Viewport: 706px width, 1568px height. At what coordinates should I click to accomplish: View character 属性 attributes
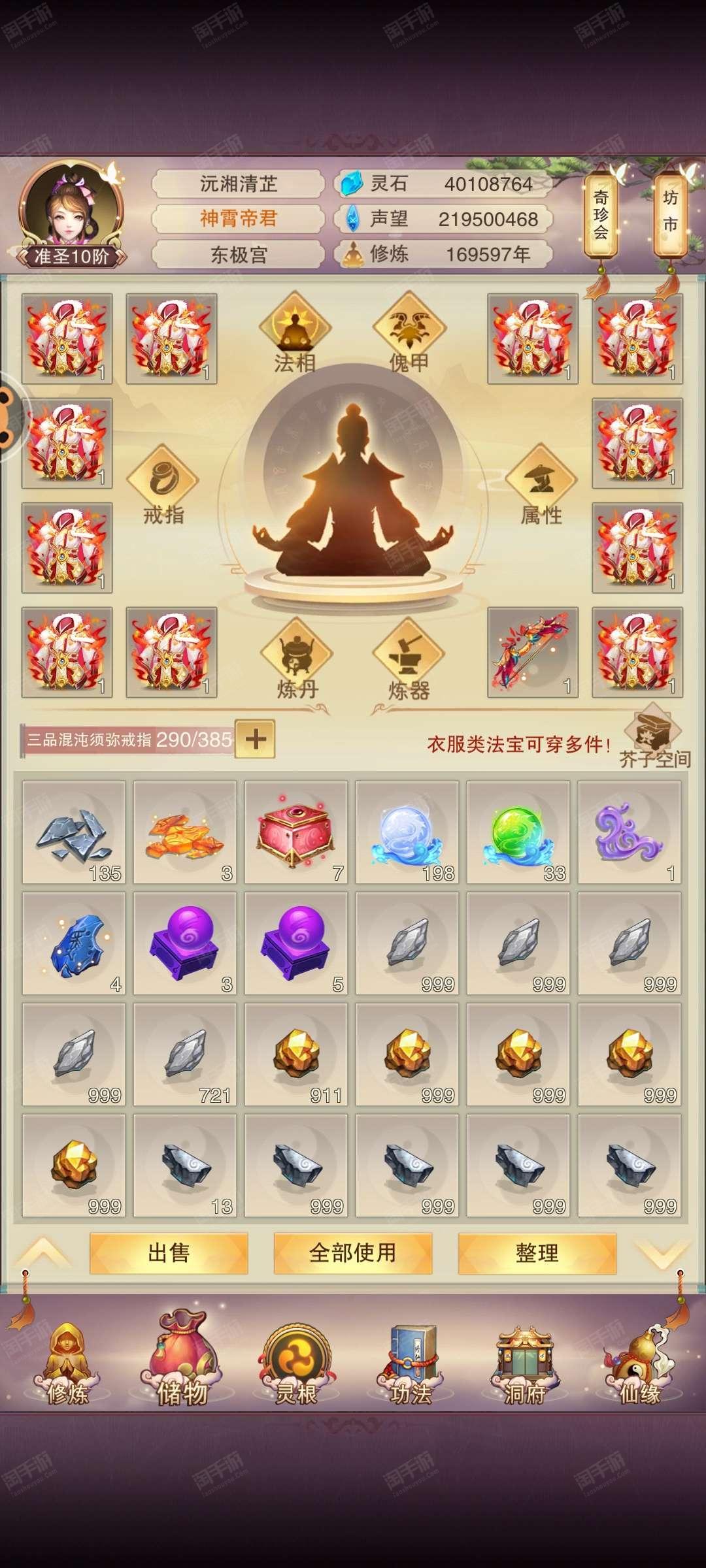[x=541, y=485]
